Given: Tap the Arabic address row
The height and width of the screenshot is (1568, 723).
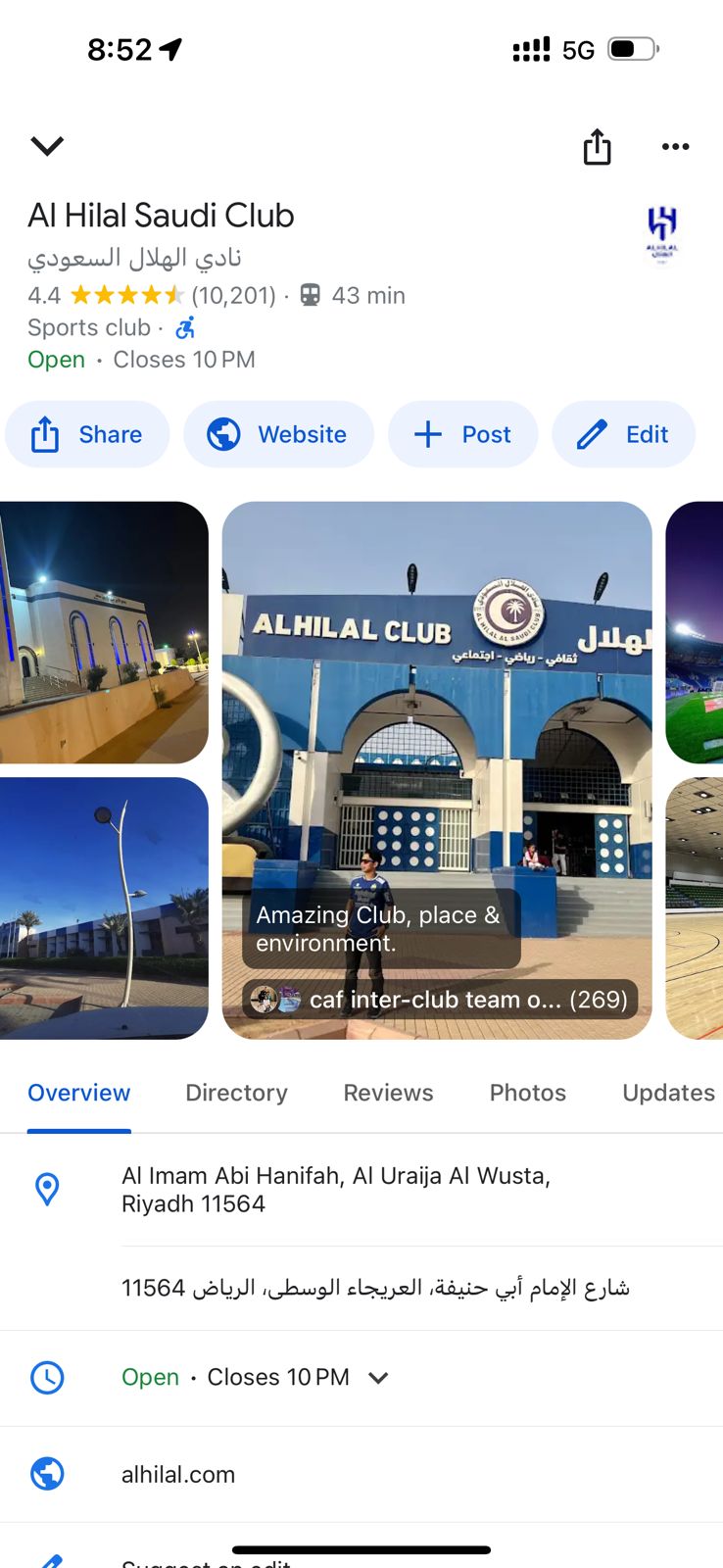Looking at the screenshot, I should point(374,1288).
